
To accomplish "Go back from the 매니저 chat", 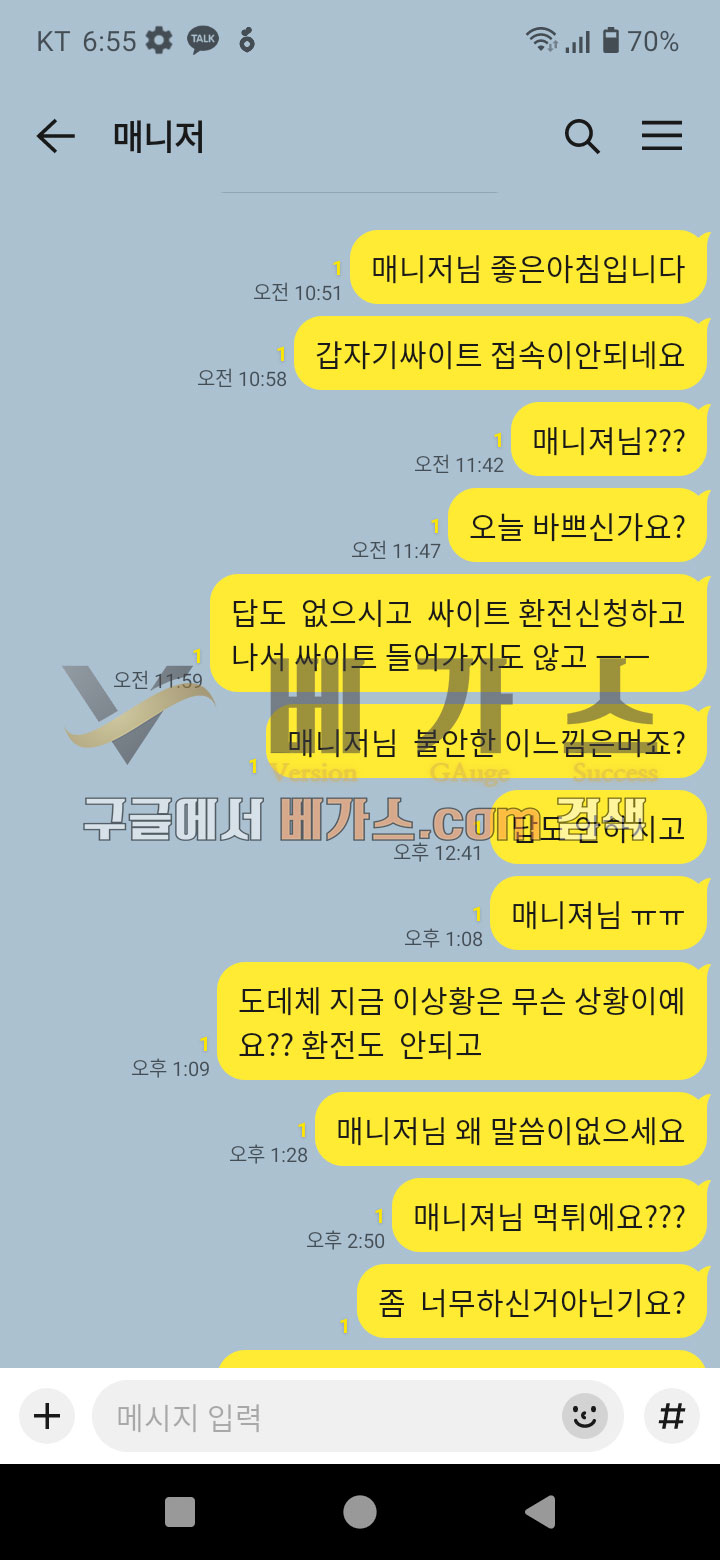I will (55, 136).
